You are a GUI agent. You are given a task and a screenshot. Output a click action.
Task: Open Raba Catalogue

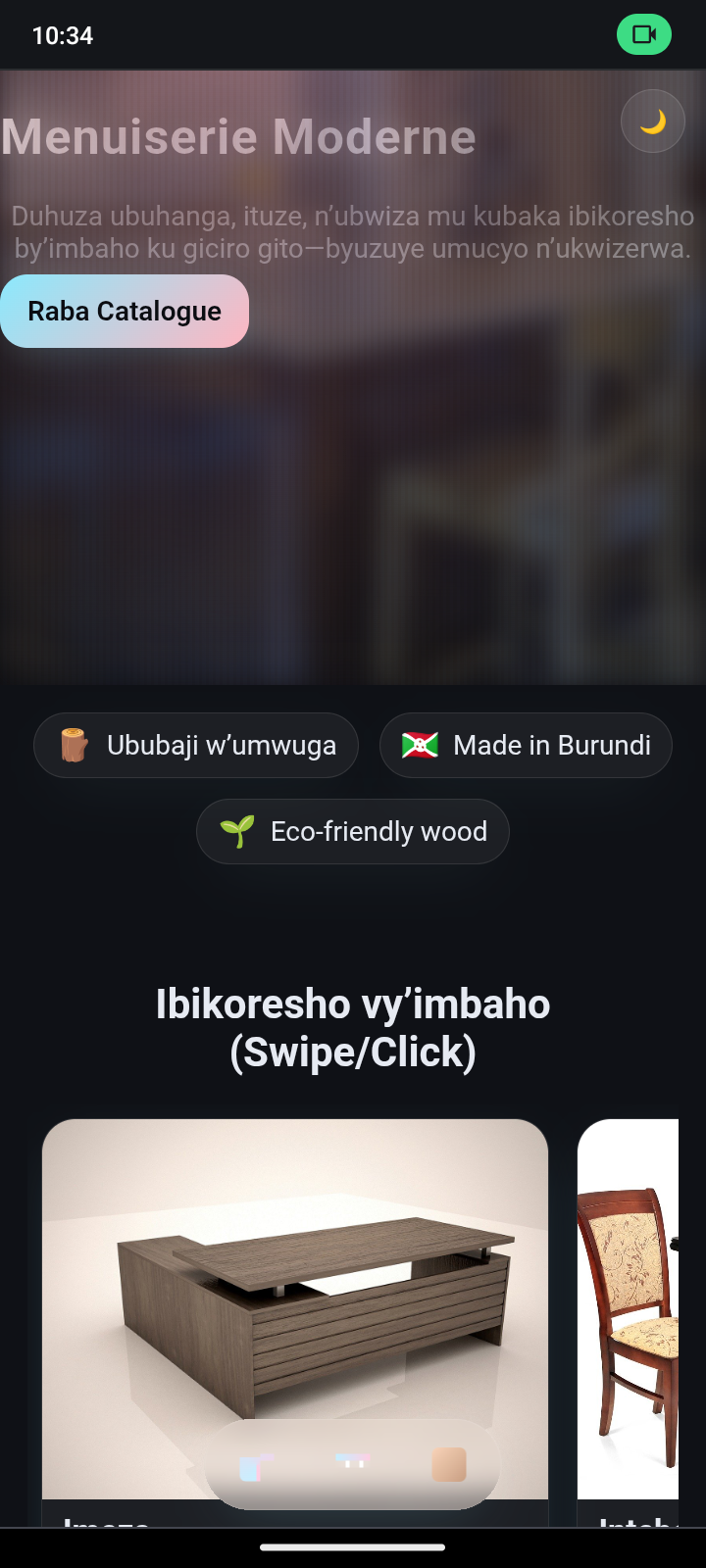pos(125,312)
